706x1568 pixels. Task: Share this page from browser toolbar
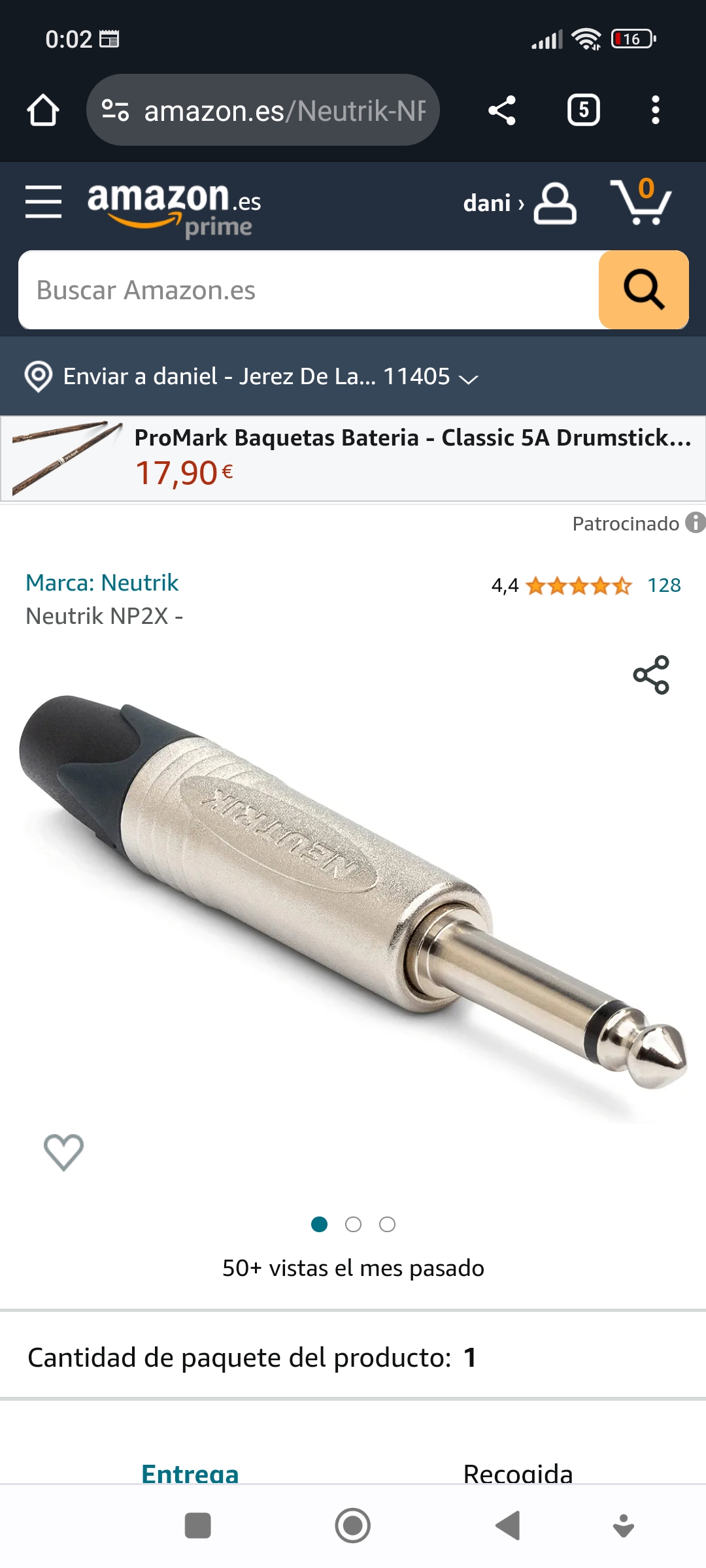[502, 110]
